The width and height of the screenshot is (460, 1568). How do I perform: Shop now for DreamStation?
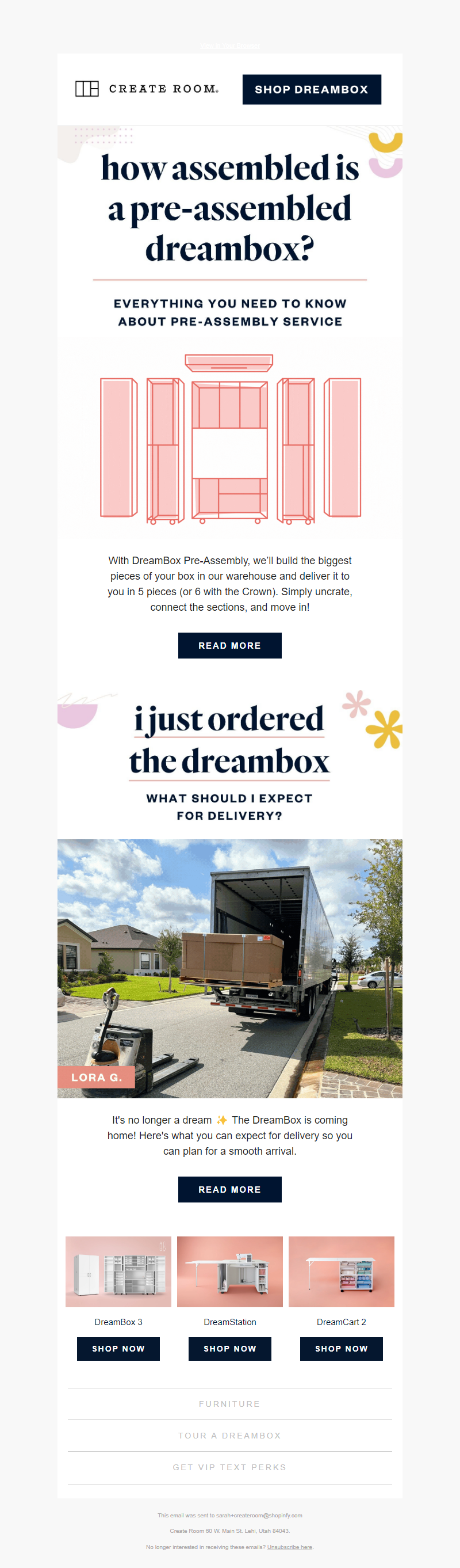pos(229,1348)
